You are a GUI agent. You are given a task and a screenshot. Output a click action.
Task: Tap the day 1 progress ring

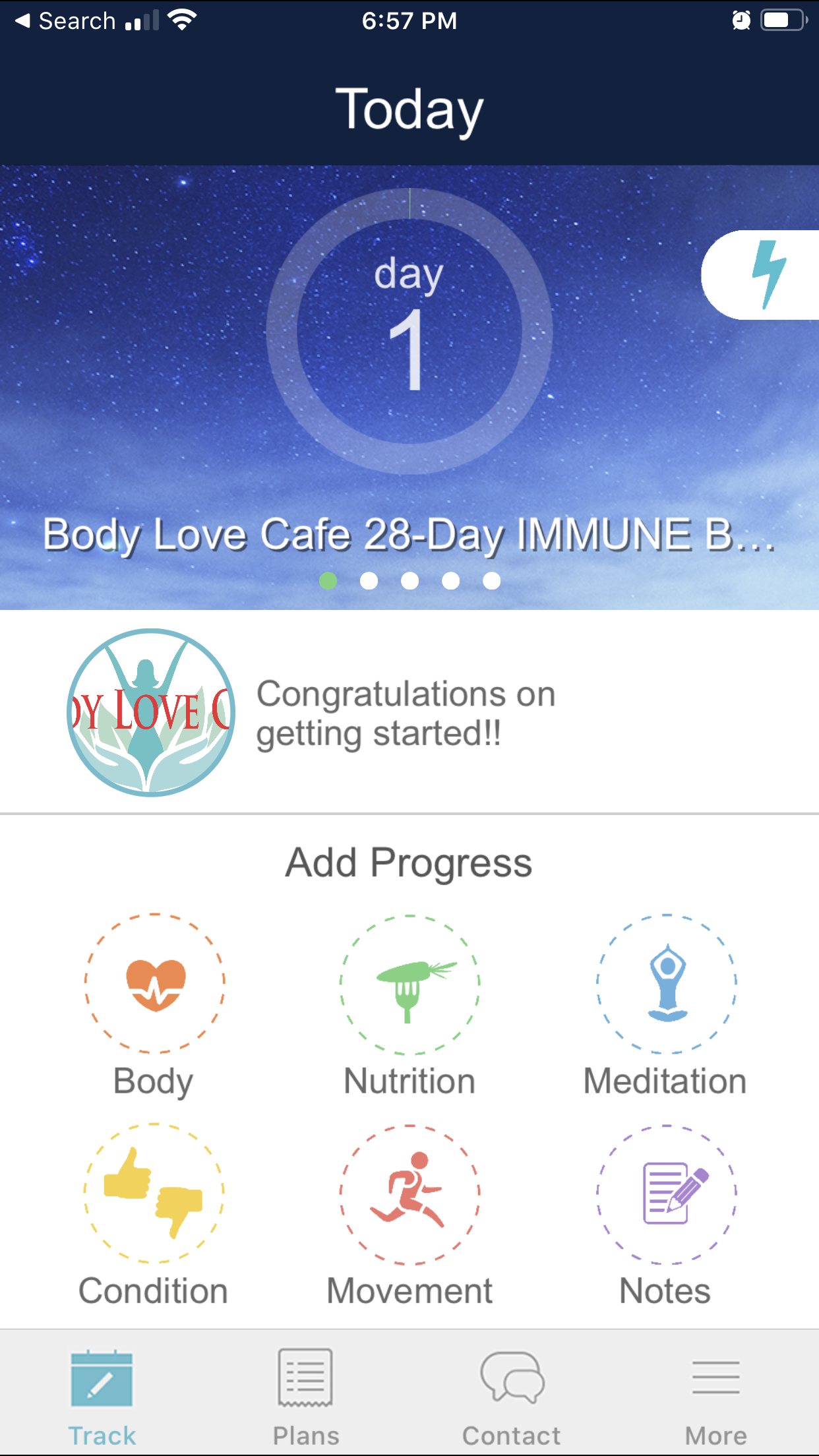(x=409, y=332)
